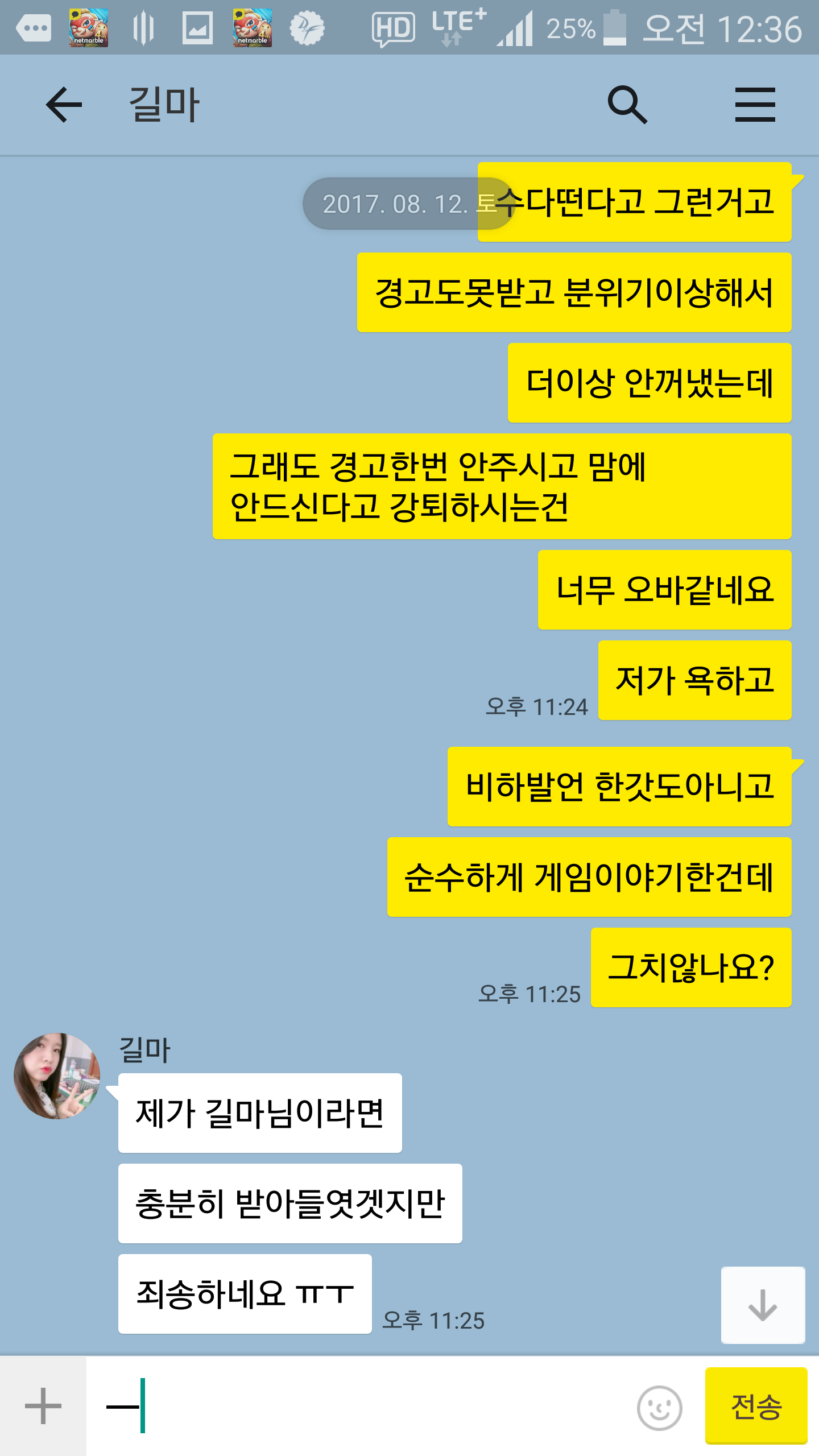Go back from the 길마 chat
Screen dimensions: 819x1456
[x=64, y=105]
